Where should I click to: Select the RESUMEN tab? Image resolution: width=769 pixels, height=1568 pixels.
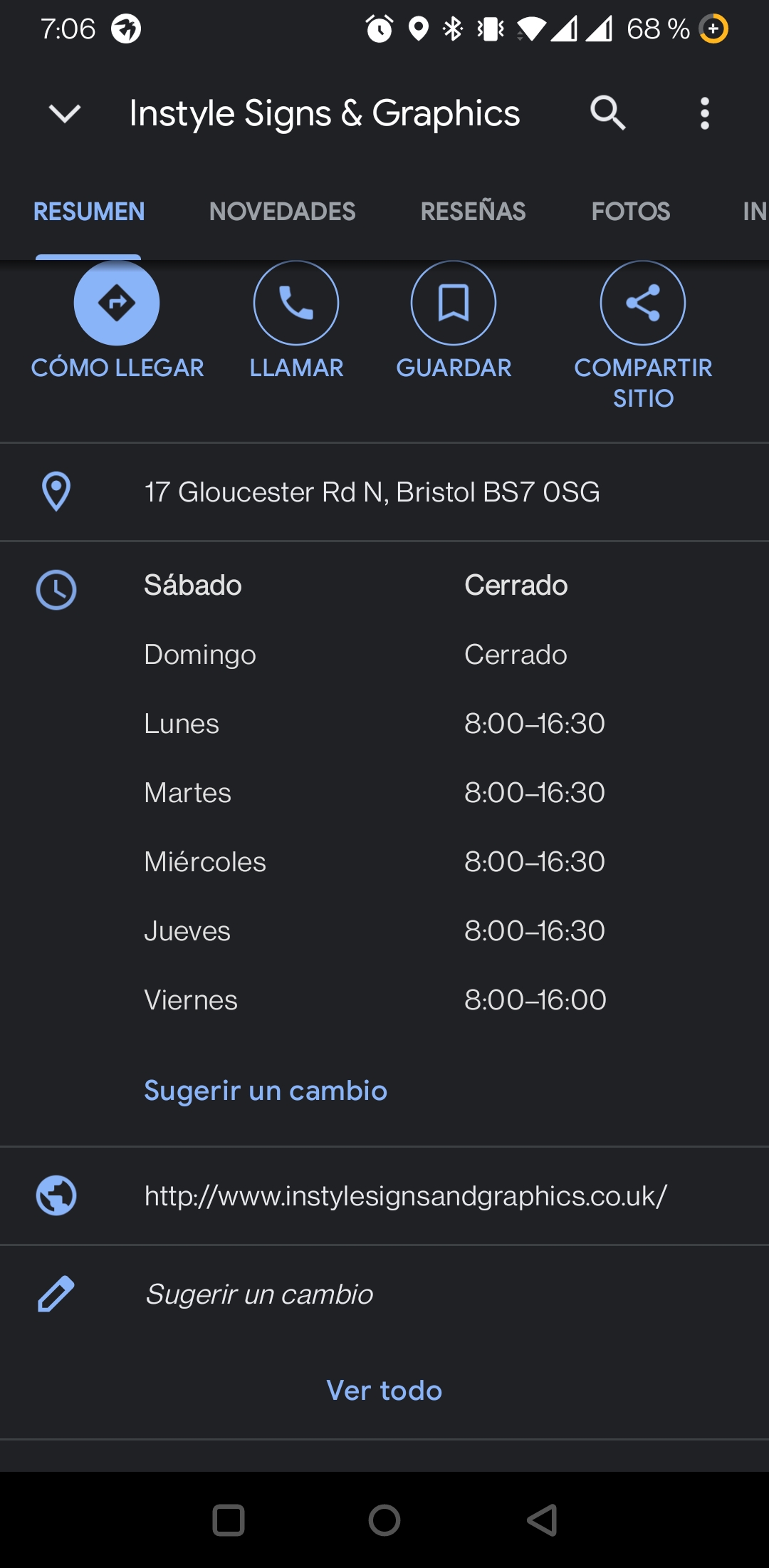[x=89, y=212]
